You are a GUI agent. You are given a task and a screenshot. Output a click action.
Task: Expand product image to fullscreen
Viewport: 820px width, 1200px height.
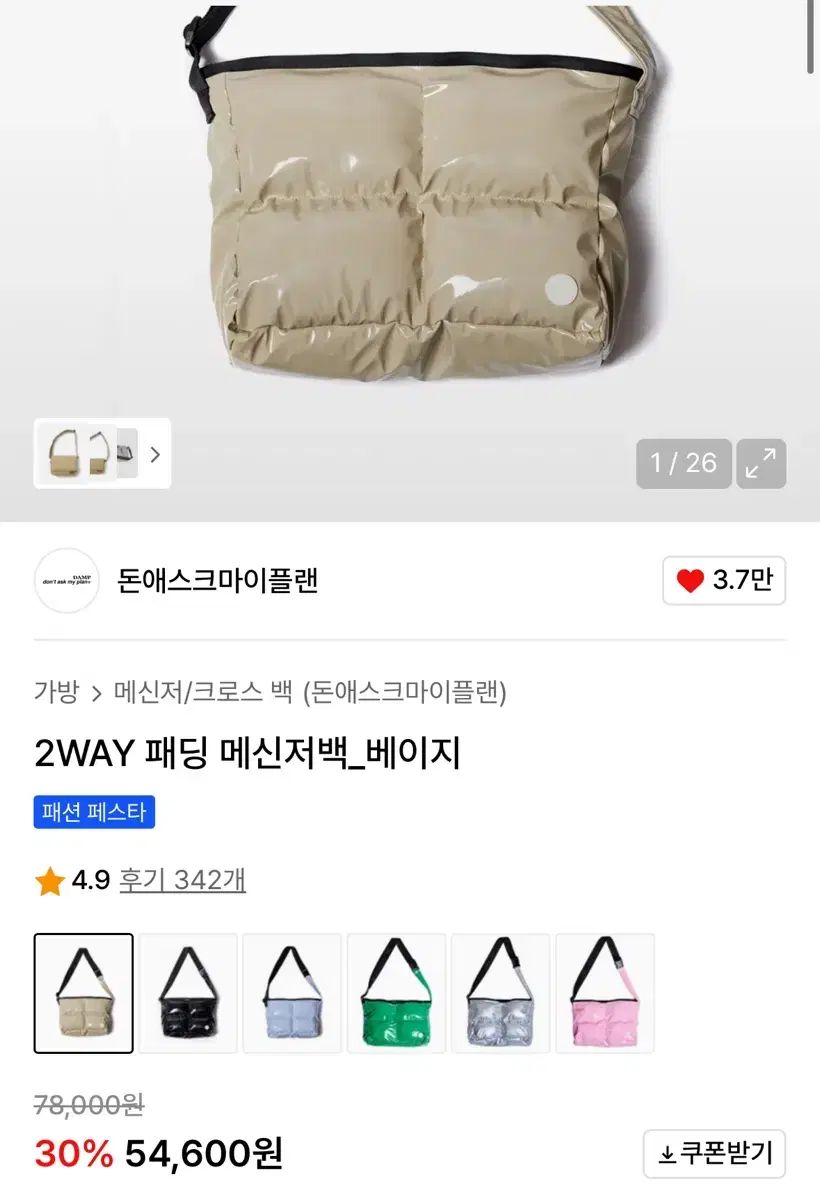click(x=761, y=464)
